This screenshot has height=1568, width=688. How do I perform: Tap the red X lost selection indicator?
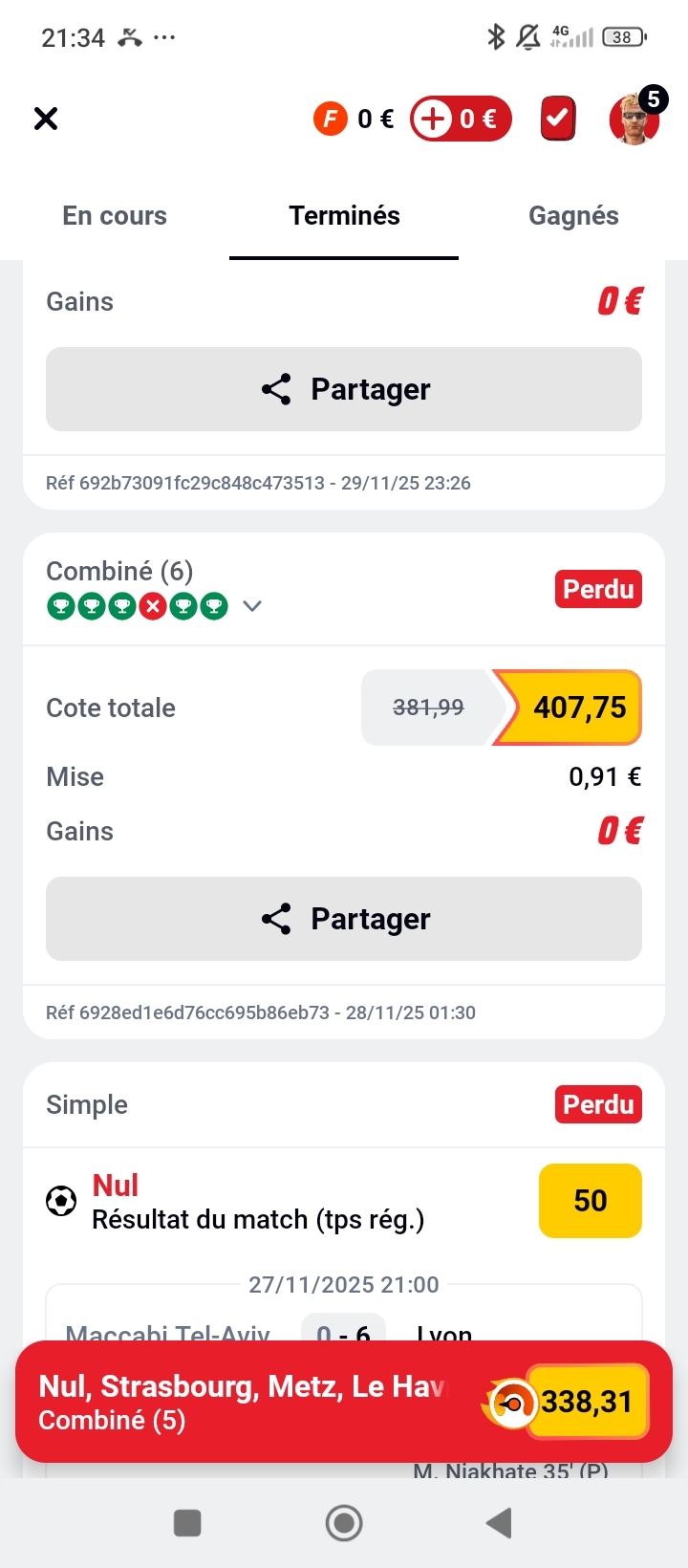pyautogui.click(x=152, y=606)
